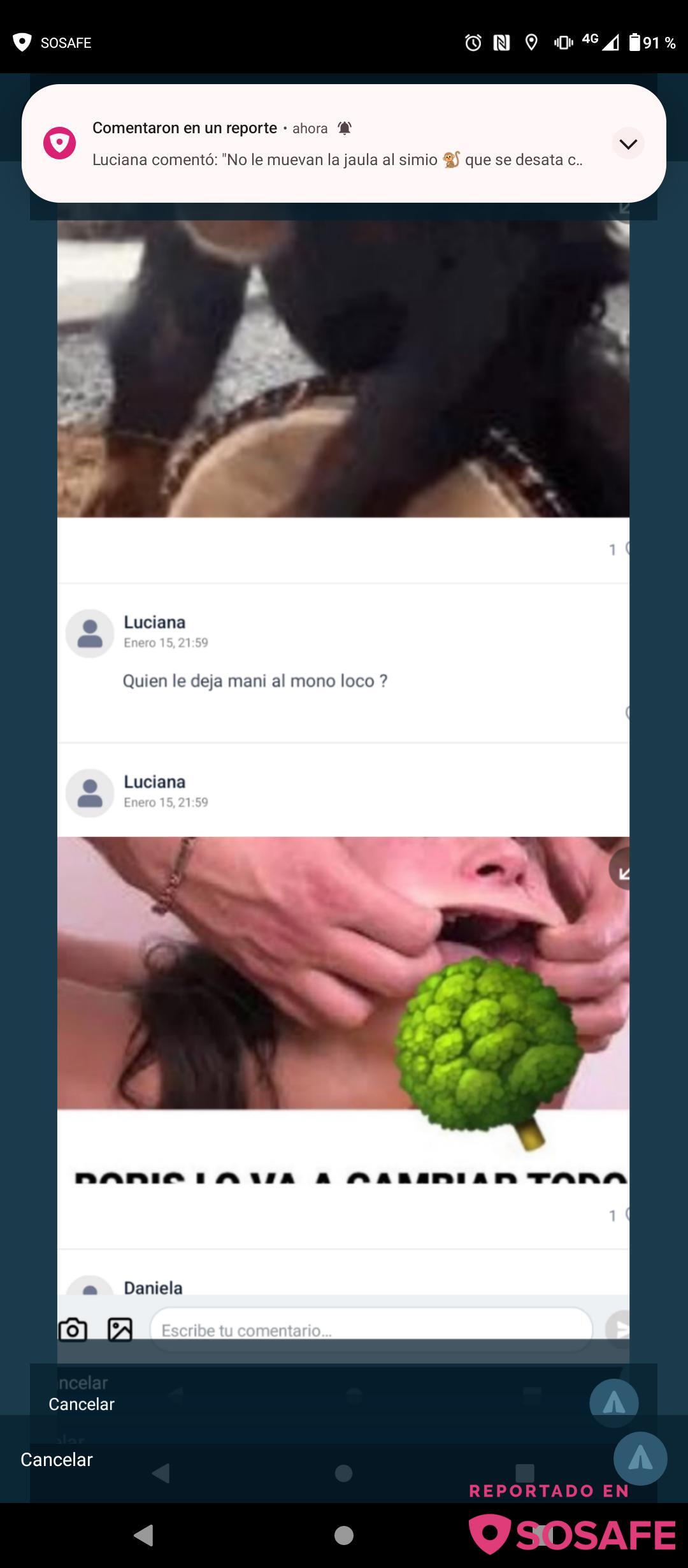Image resolution: width=688 pixels, height=1568 pixels.
Task: Tap the round arrow send button
Action: 640,1458
